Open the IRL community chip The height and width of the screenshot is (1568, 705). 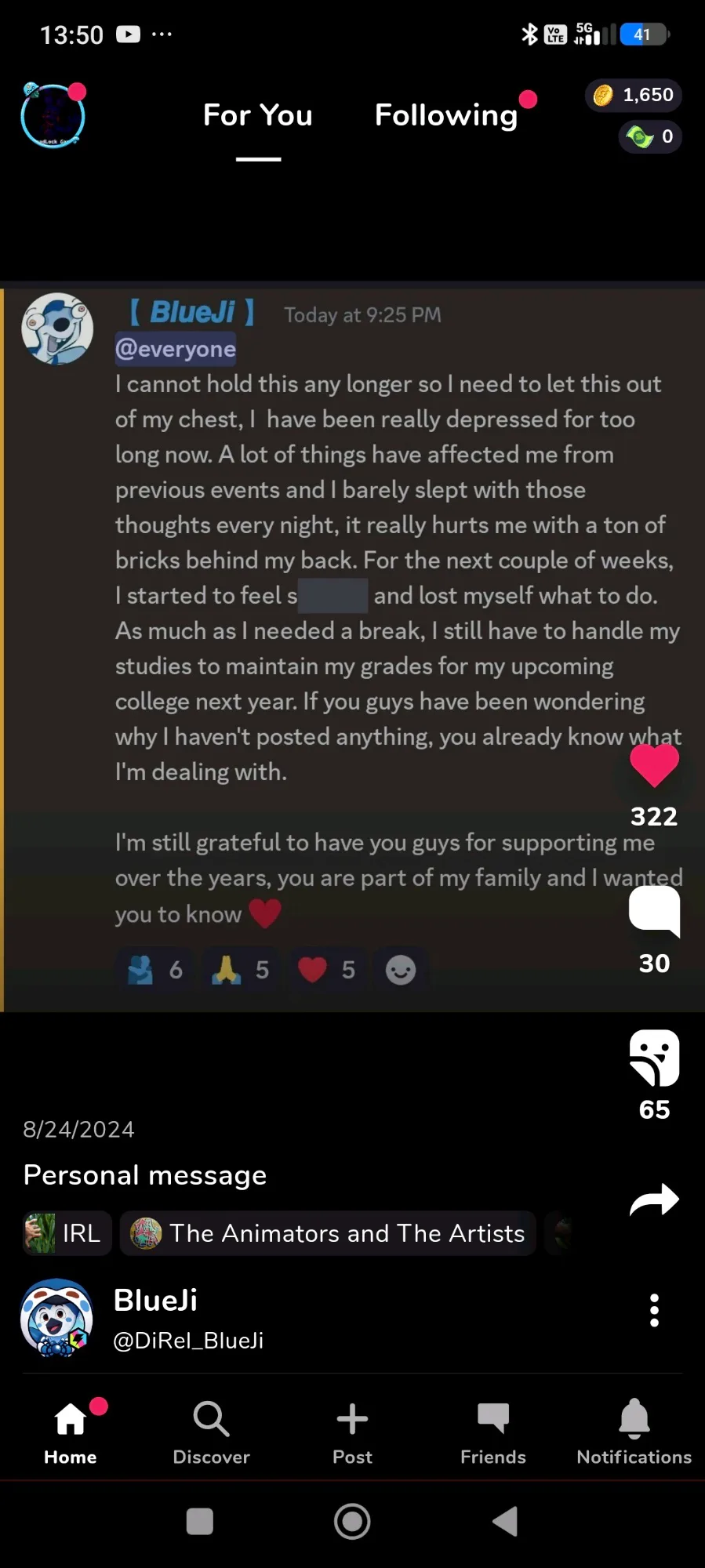coord(67,1233)
